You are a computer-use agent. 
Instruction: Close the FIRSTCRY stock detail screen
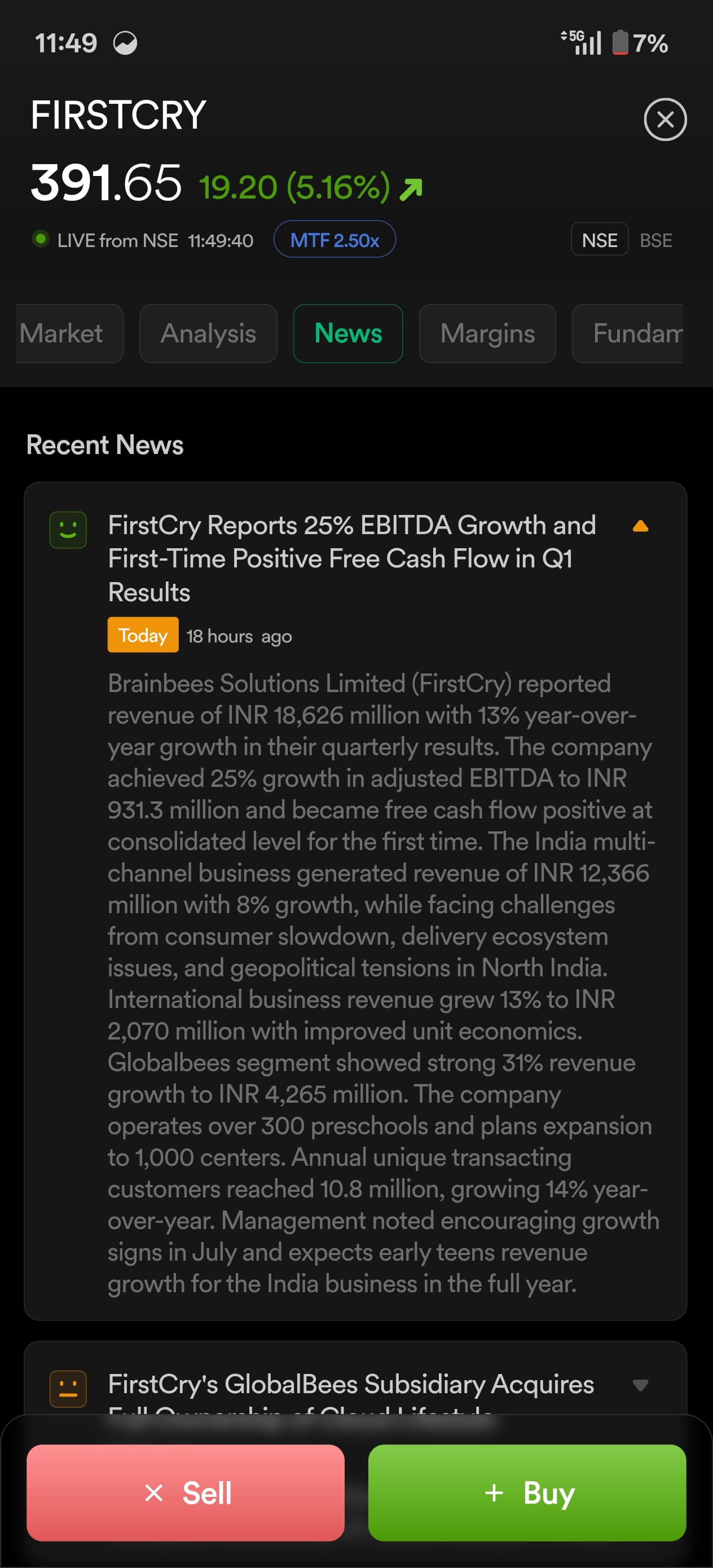(x=665, y=120)
